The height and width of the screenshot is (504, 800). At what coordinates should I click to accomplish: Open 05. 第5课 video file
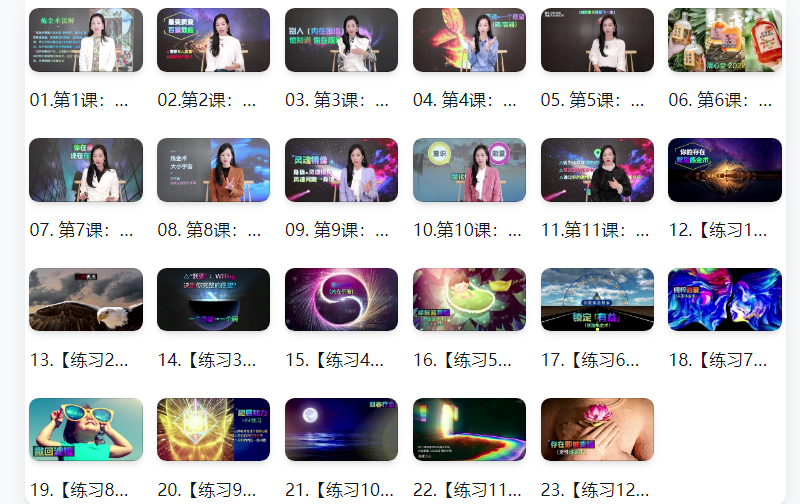(x=597, y=40)
